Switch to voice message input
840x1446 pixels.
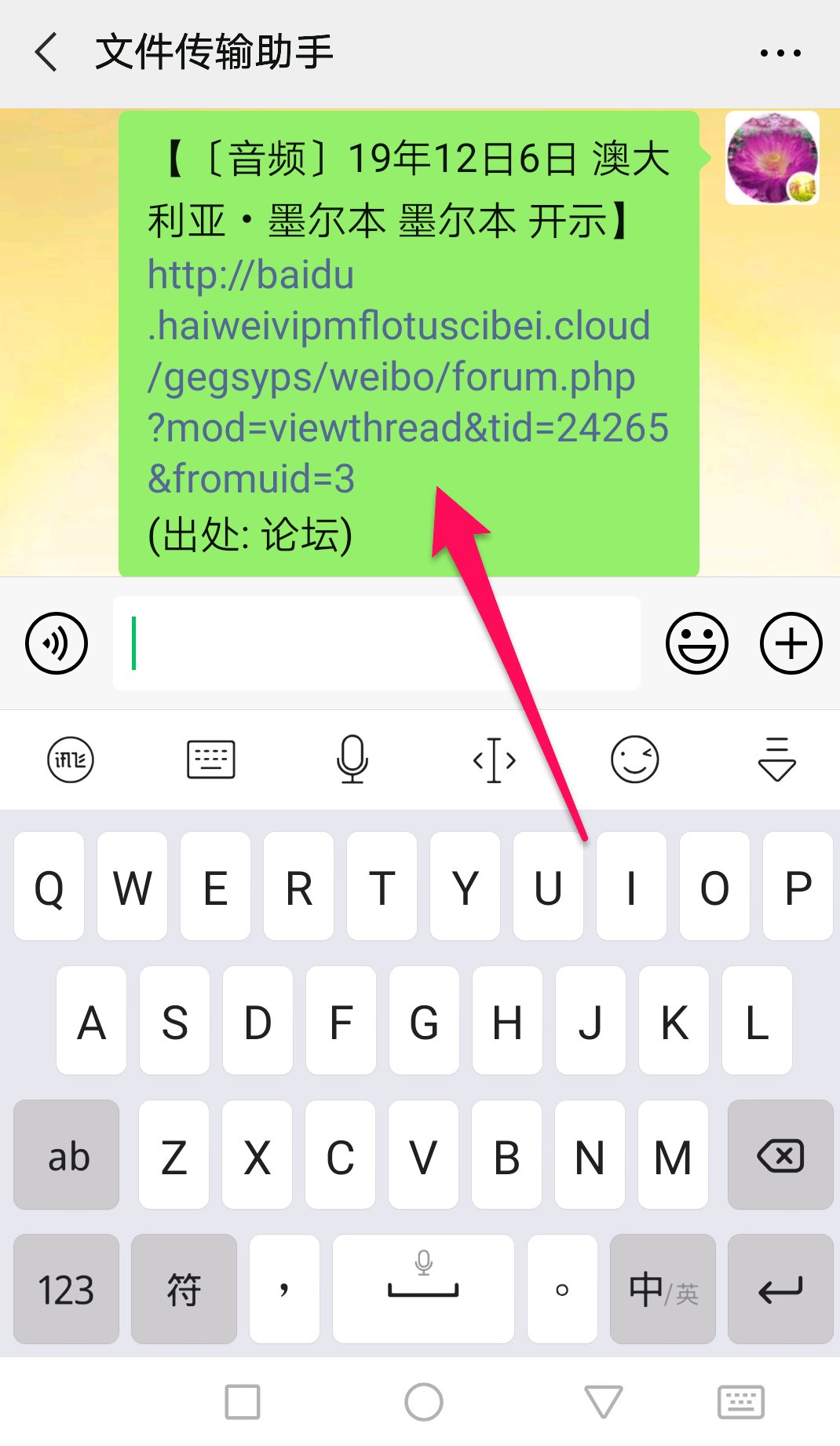tap(57, 643)
